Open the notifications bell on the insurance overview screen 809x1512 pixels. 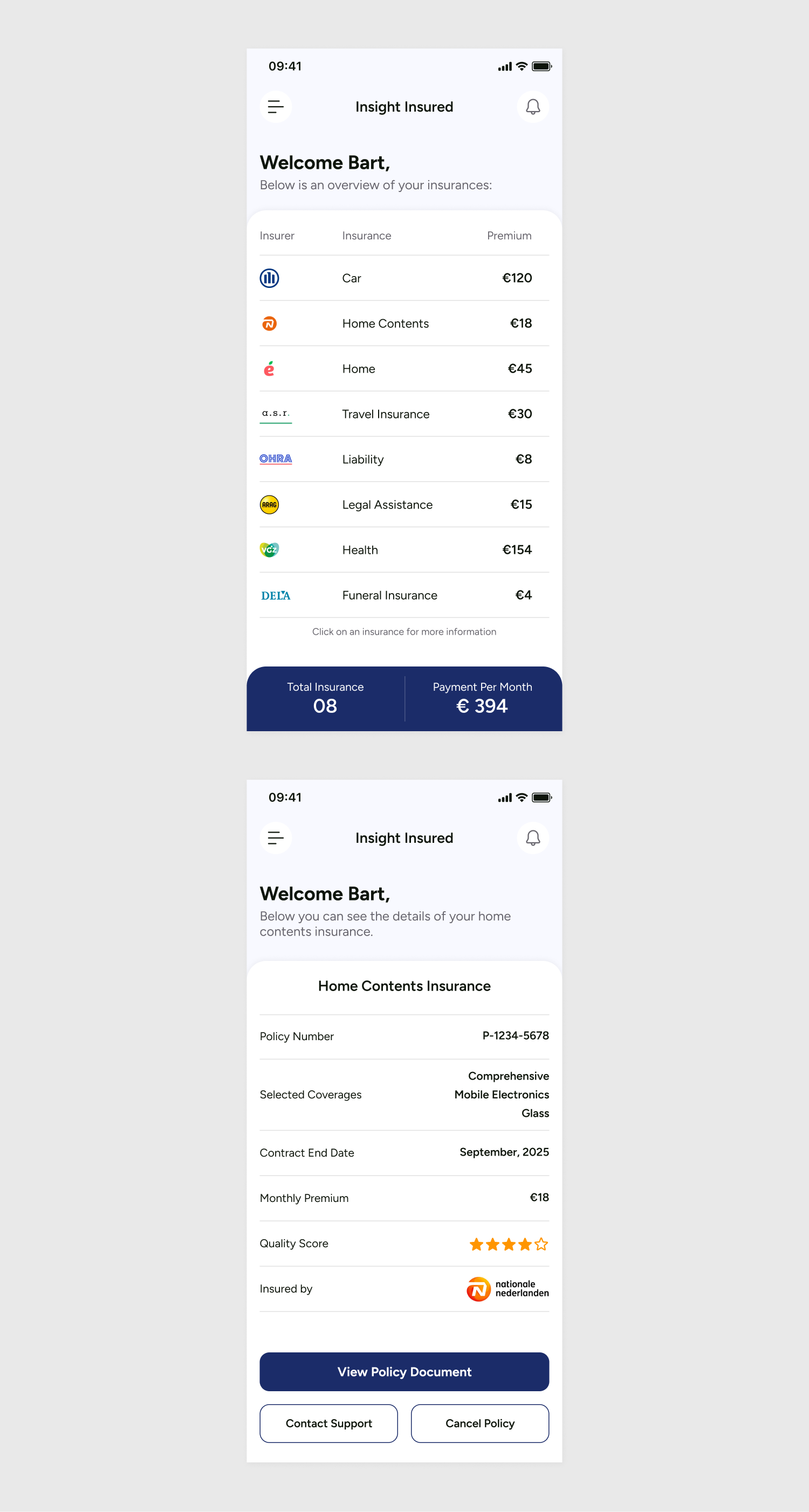(532, 107)
